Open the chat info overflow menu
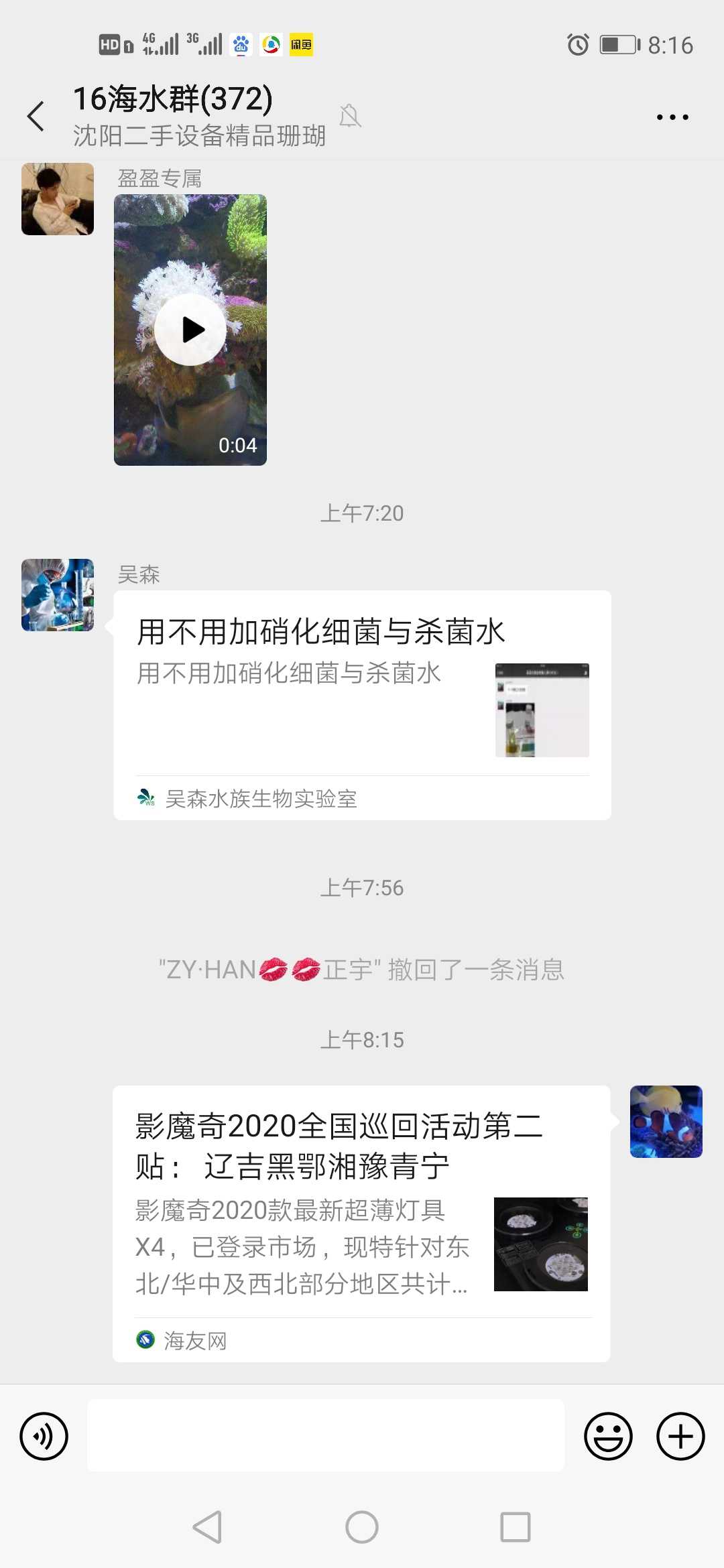Image resolution: width=724 pixels, height=1568 pixels. (x=672, y=117)
